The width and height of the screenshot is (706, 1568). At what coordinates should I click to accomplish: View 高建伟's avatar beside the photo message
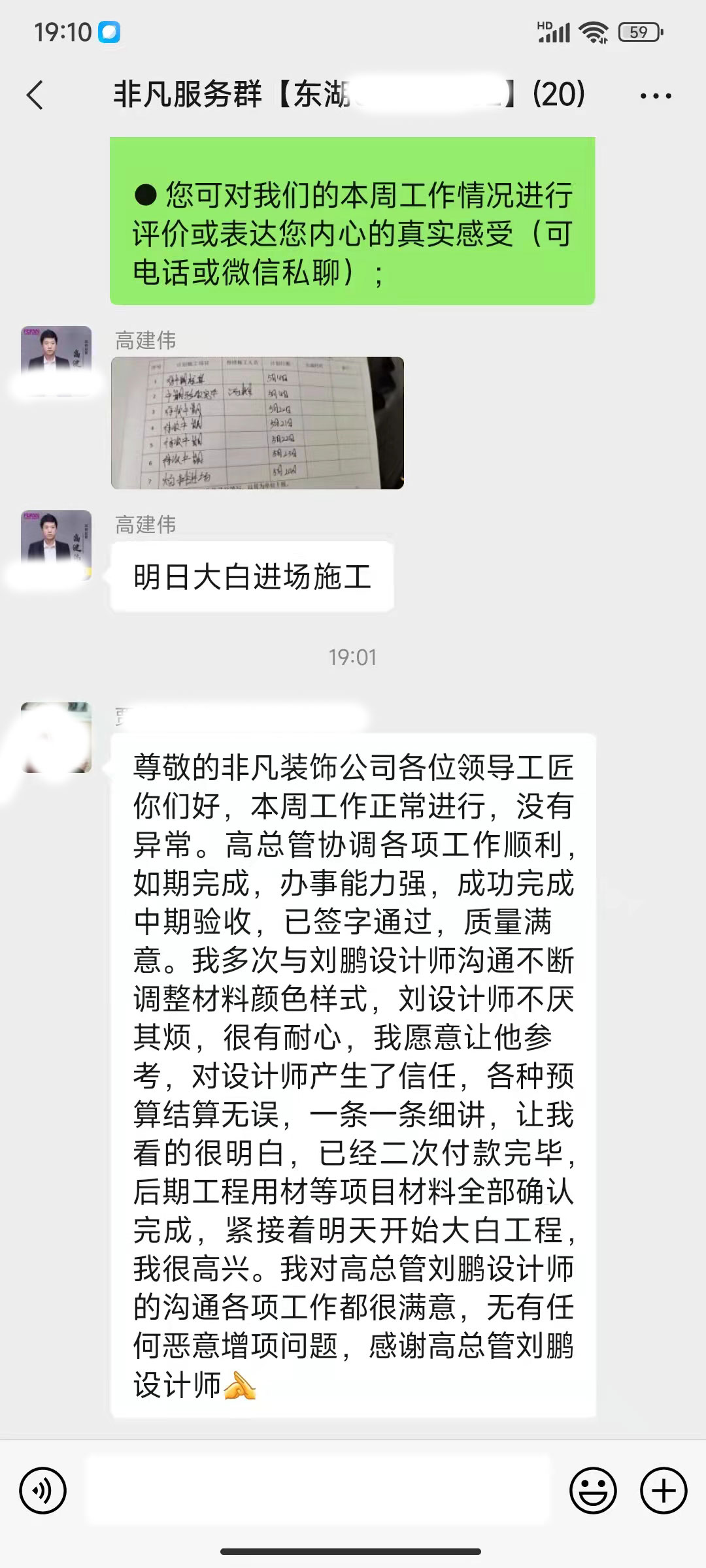click(56, 360)
